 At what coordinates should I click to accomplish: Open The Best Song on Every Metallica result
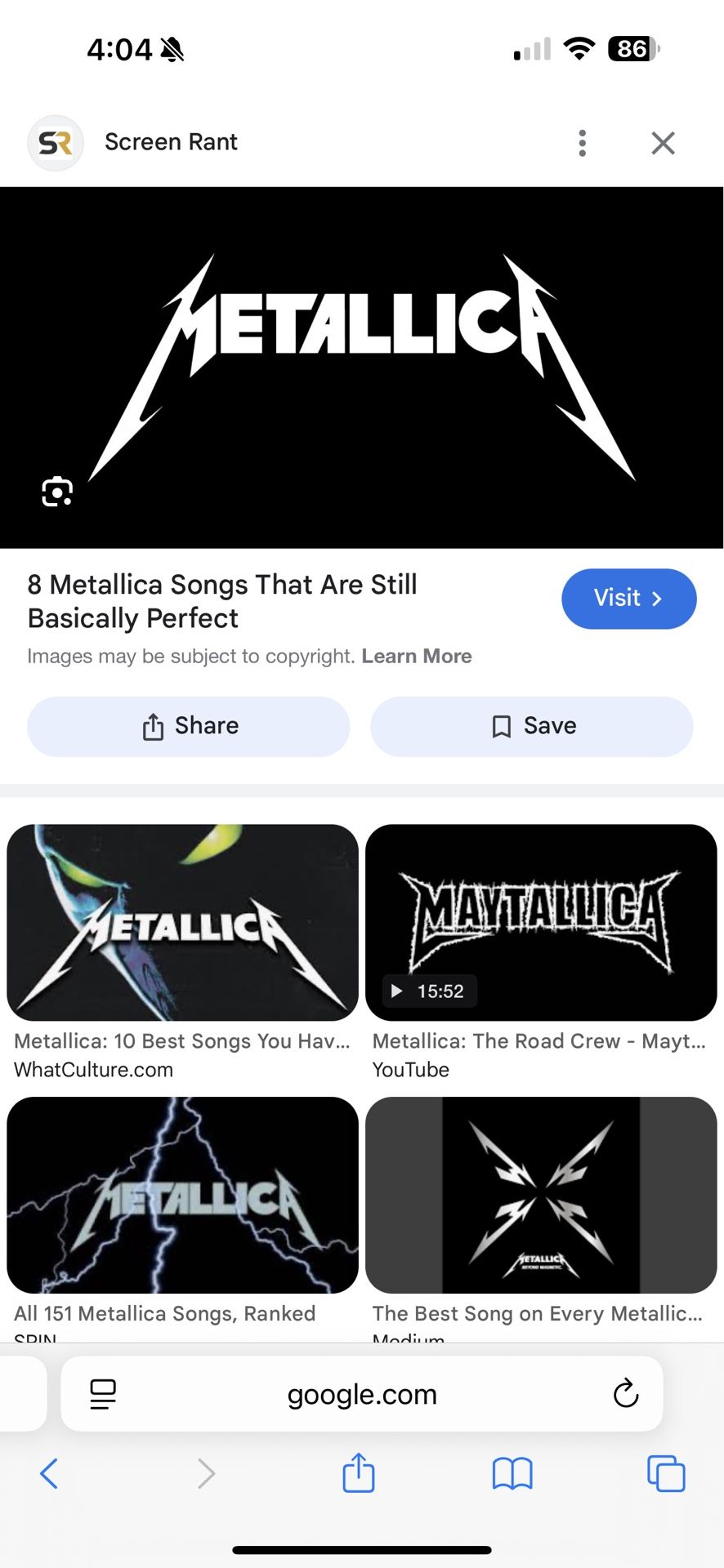pos(541,1195)
